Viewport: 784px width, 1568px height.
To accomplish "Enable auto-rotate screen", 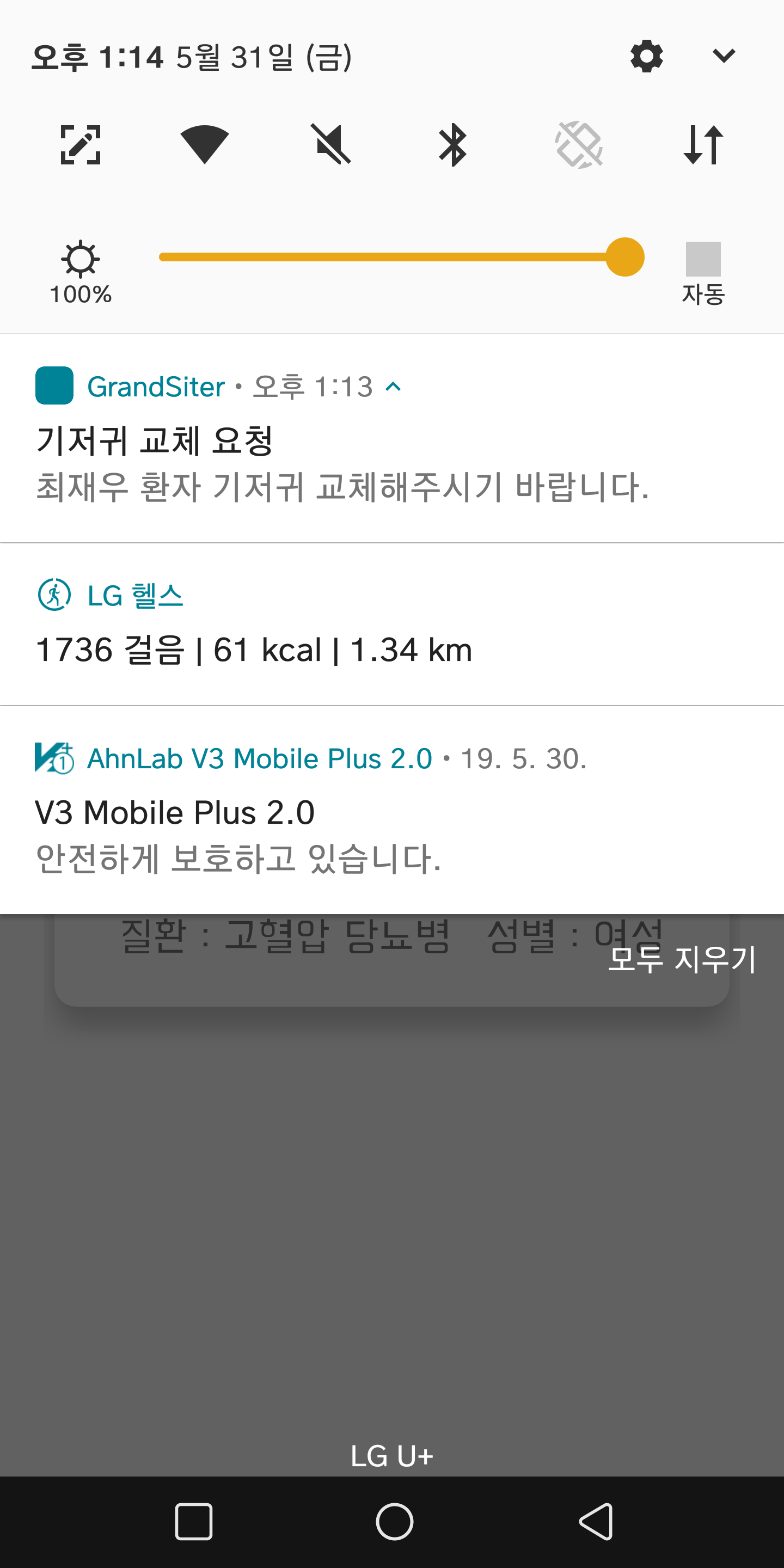I will 579,145.
